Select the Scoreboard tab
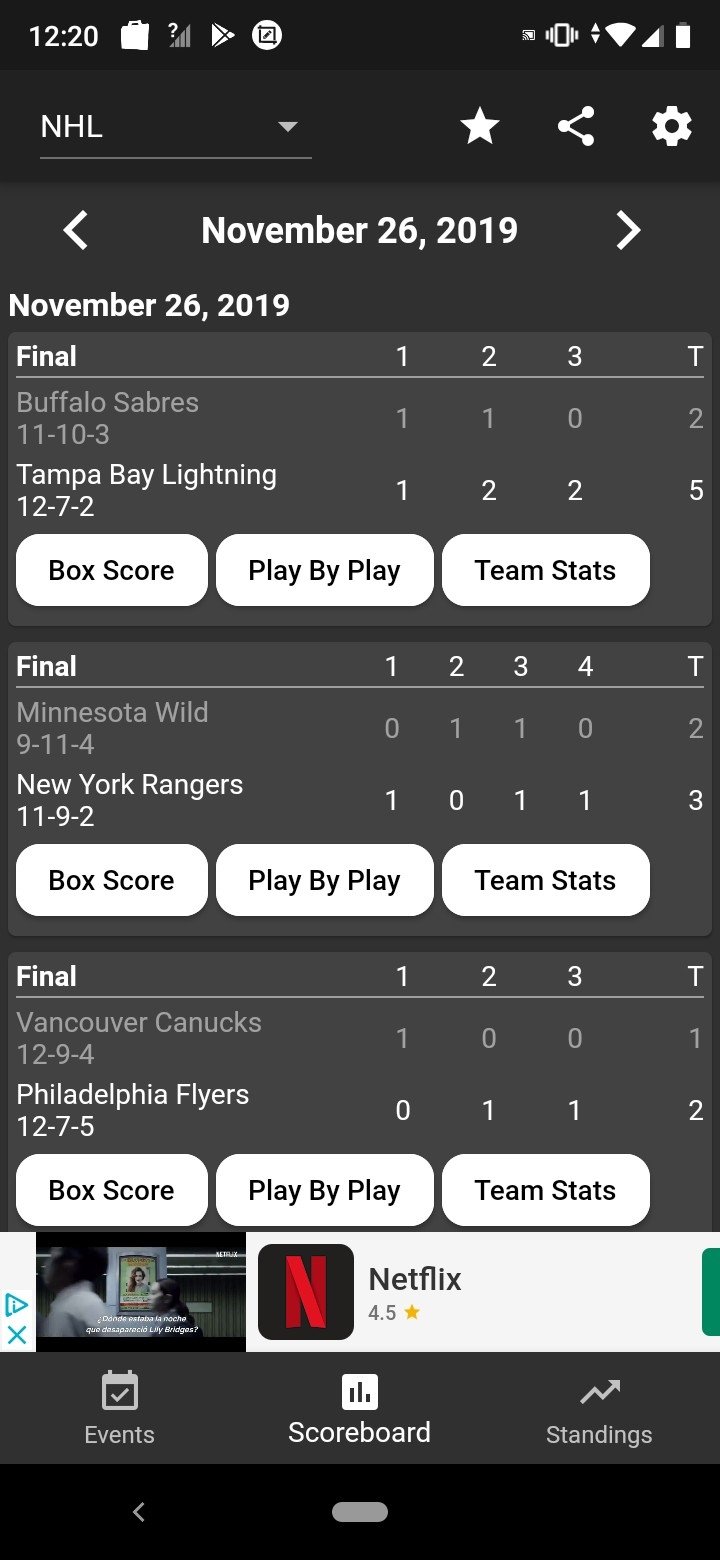 pos(360,1408)
